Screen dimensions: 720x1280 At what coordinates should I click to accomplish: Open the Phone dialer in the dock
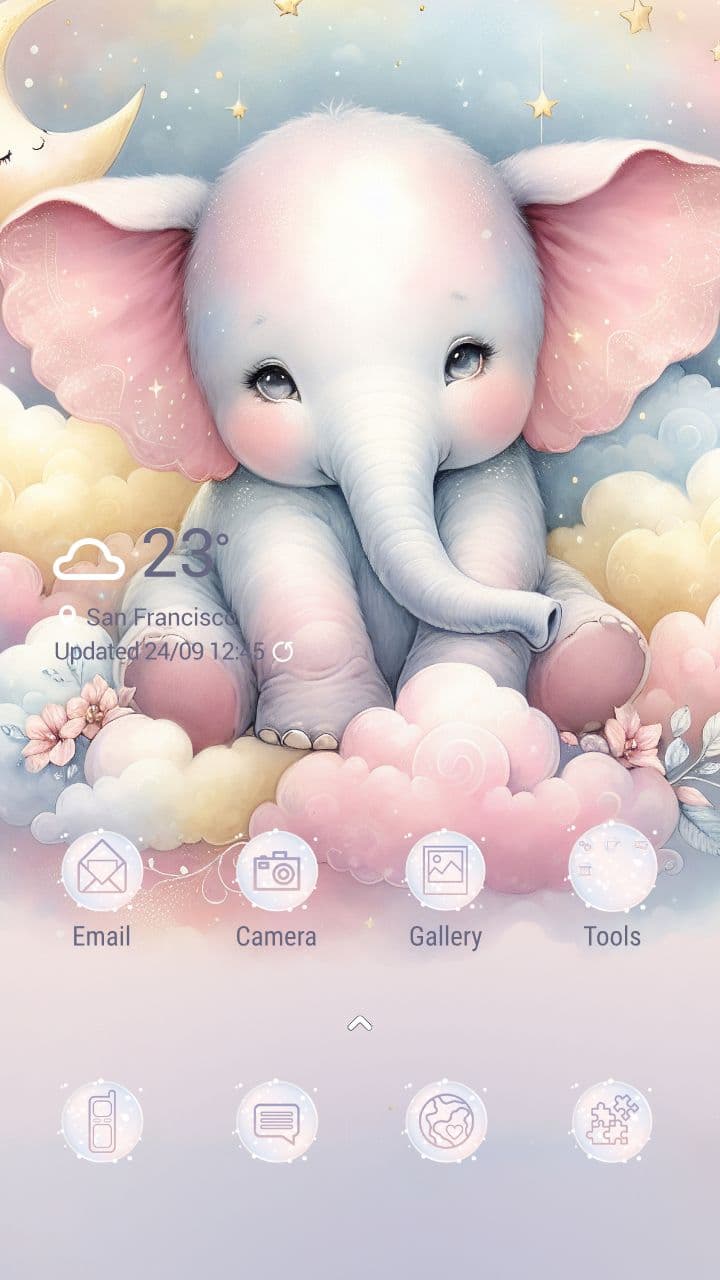click(101, 1120)
